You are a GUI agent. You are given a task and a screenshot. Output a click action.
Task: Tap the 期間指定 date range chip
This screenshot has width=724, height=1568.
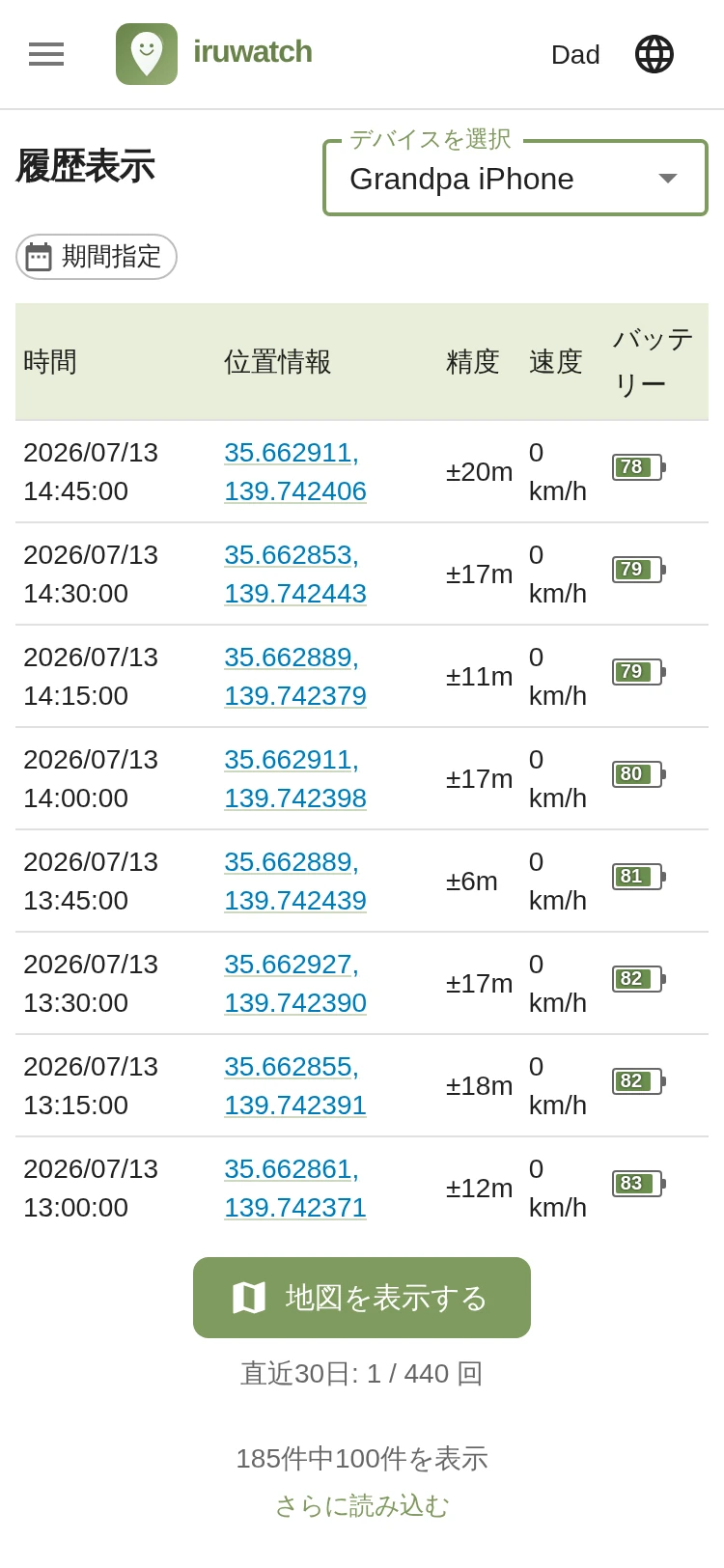[x=97, y=257]
